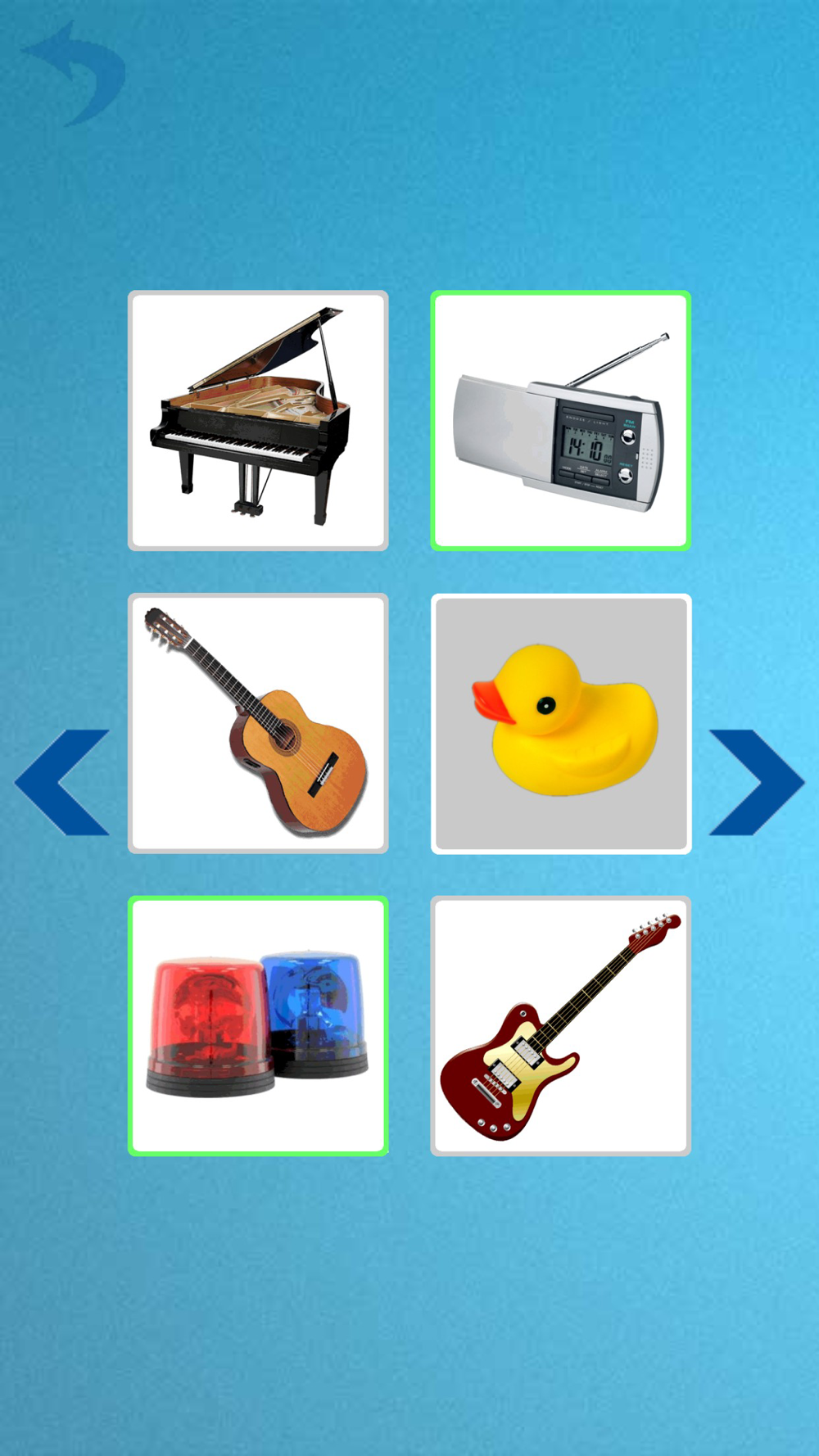The image size is (819, 1456).
Task: Tap the radio alarm clock tile
Action: pos(561,420)
